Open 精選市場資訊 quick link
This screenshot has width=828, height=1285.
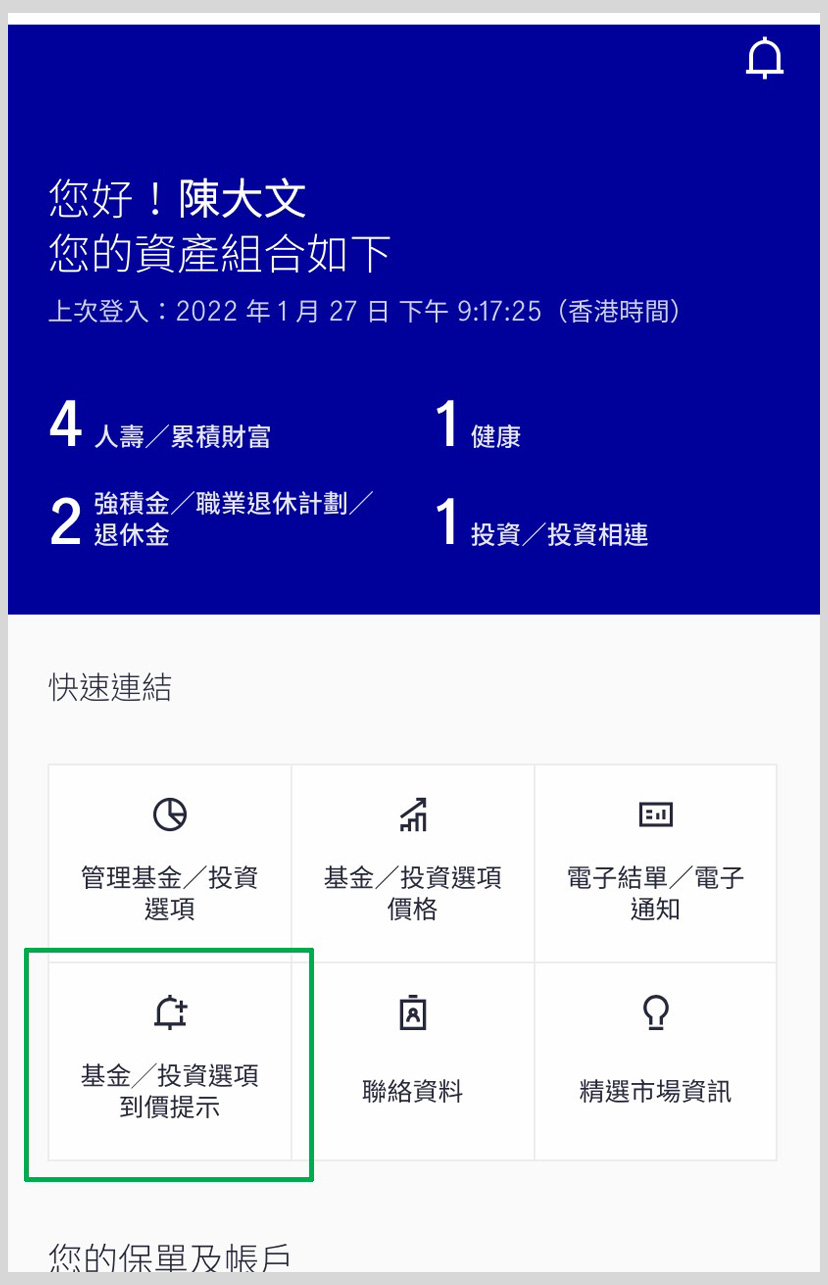coord(655,1061)
